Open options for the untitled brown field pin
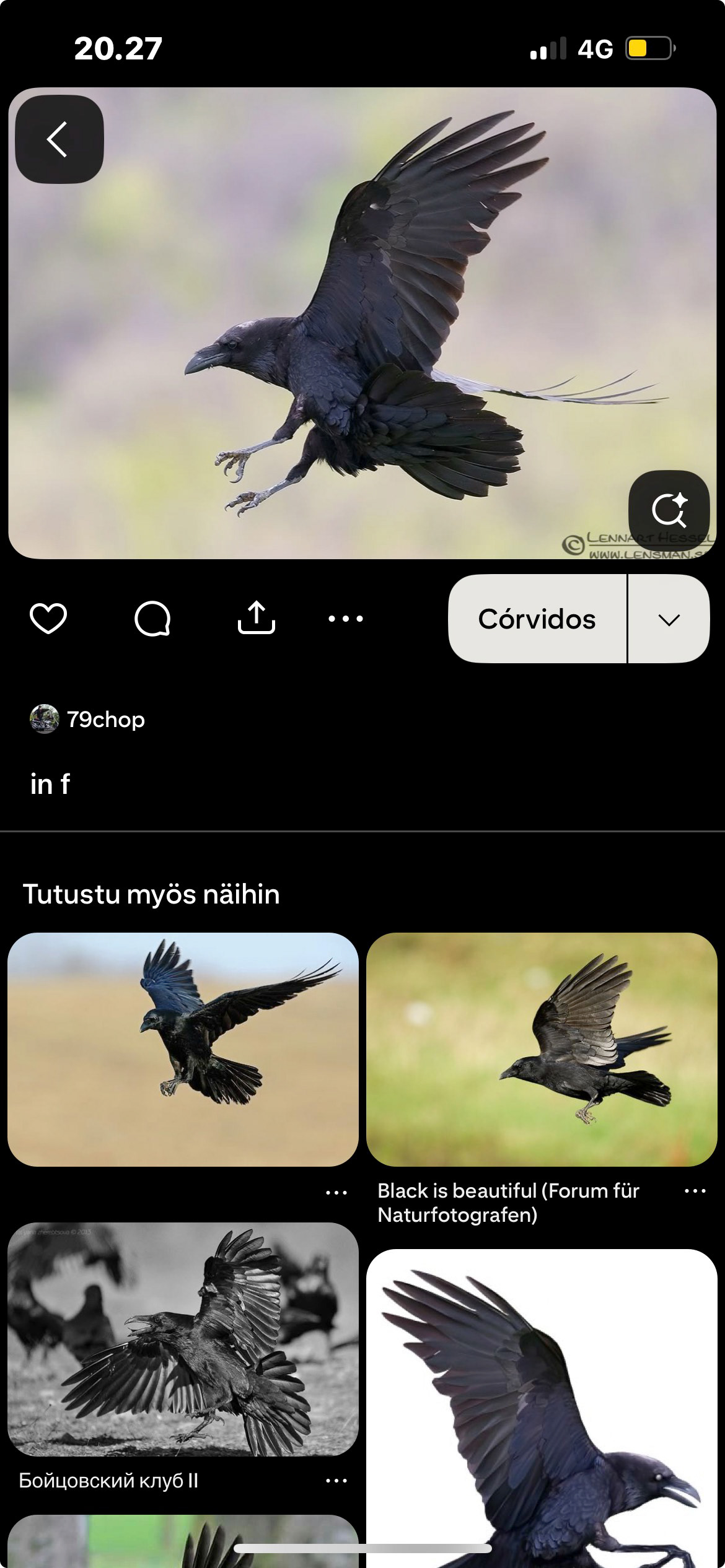This screenshot has height=1568, width=725. tap(336, 1192)
